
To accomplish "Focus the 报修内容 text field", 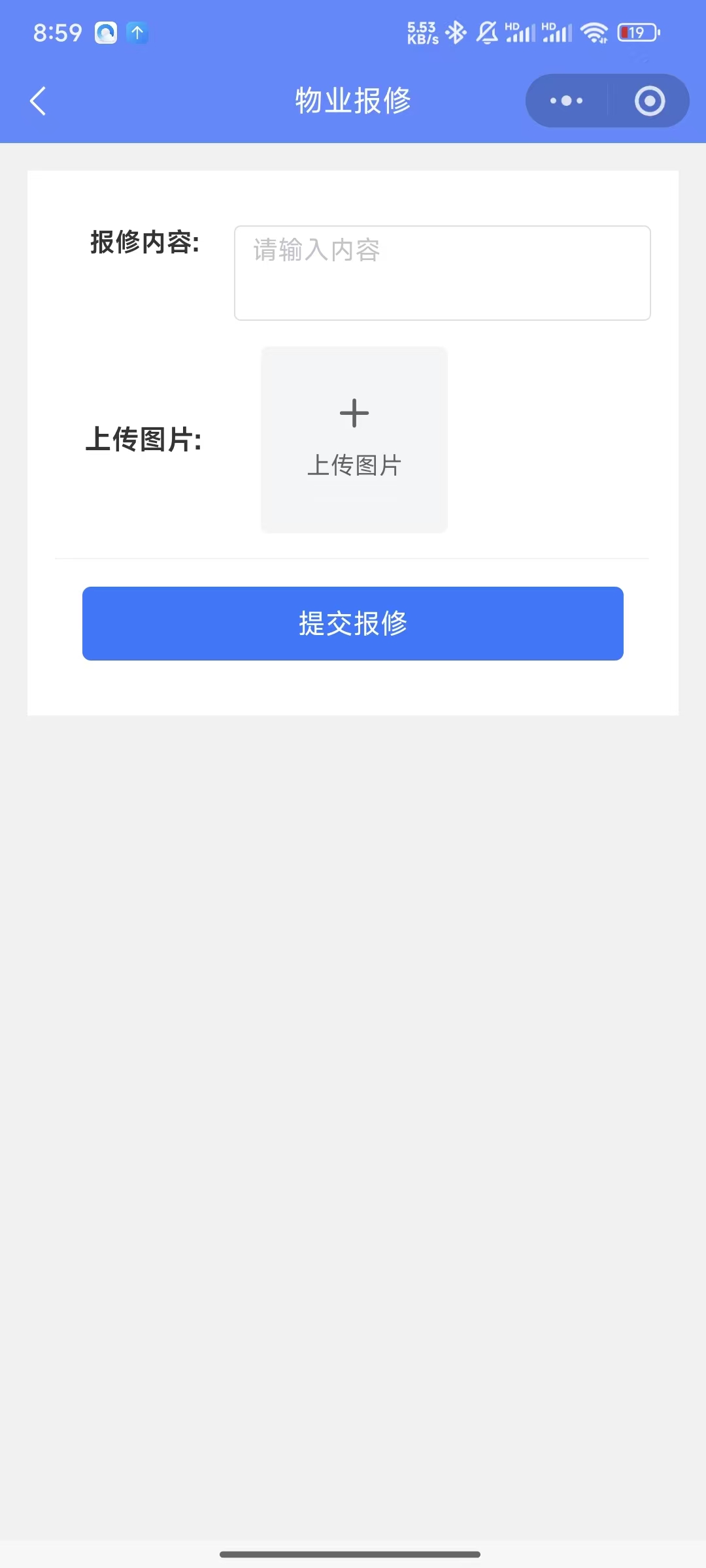I will [442, 273].
